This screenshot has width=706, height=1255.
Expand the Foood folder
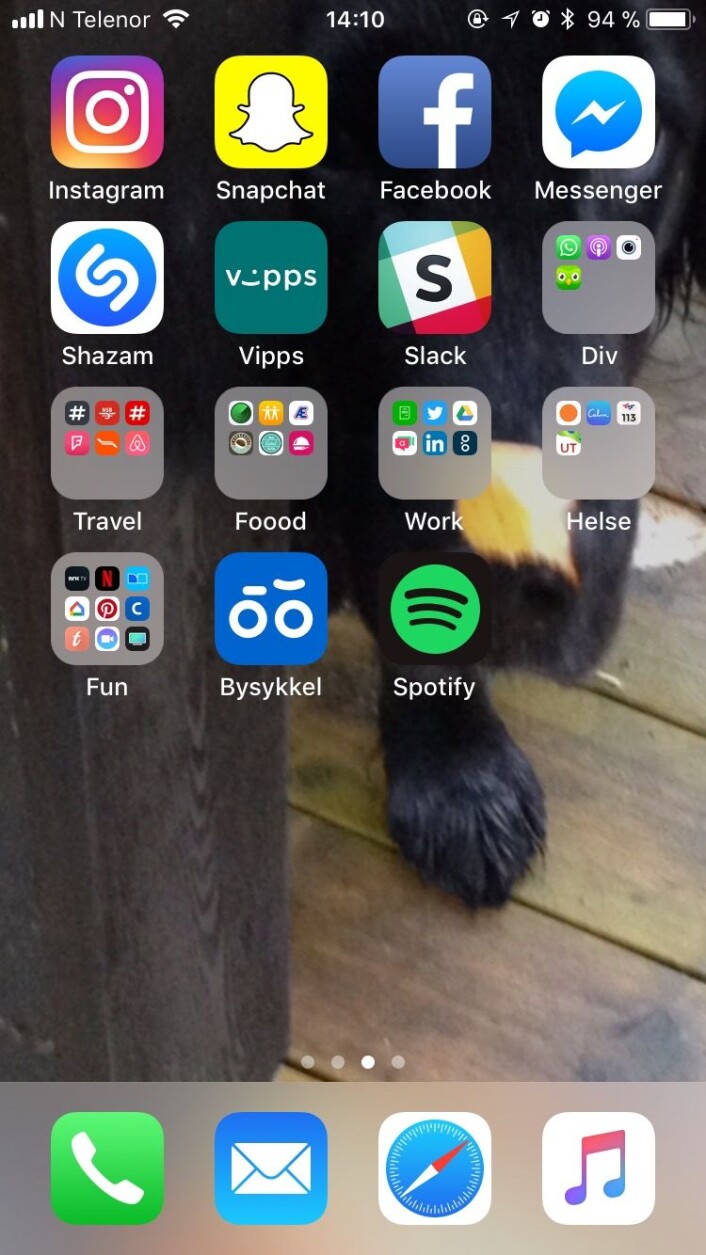(271, 443)
